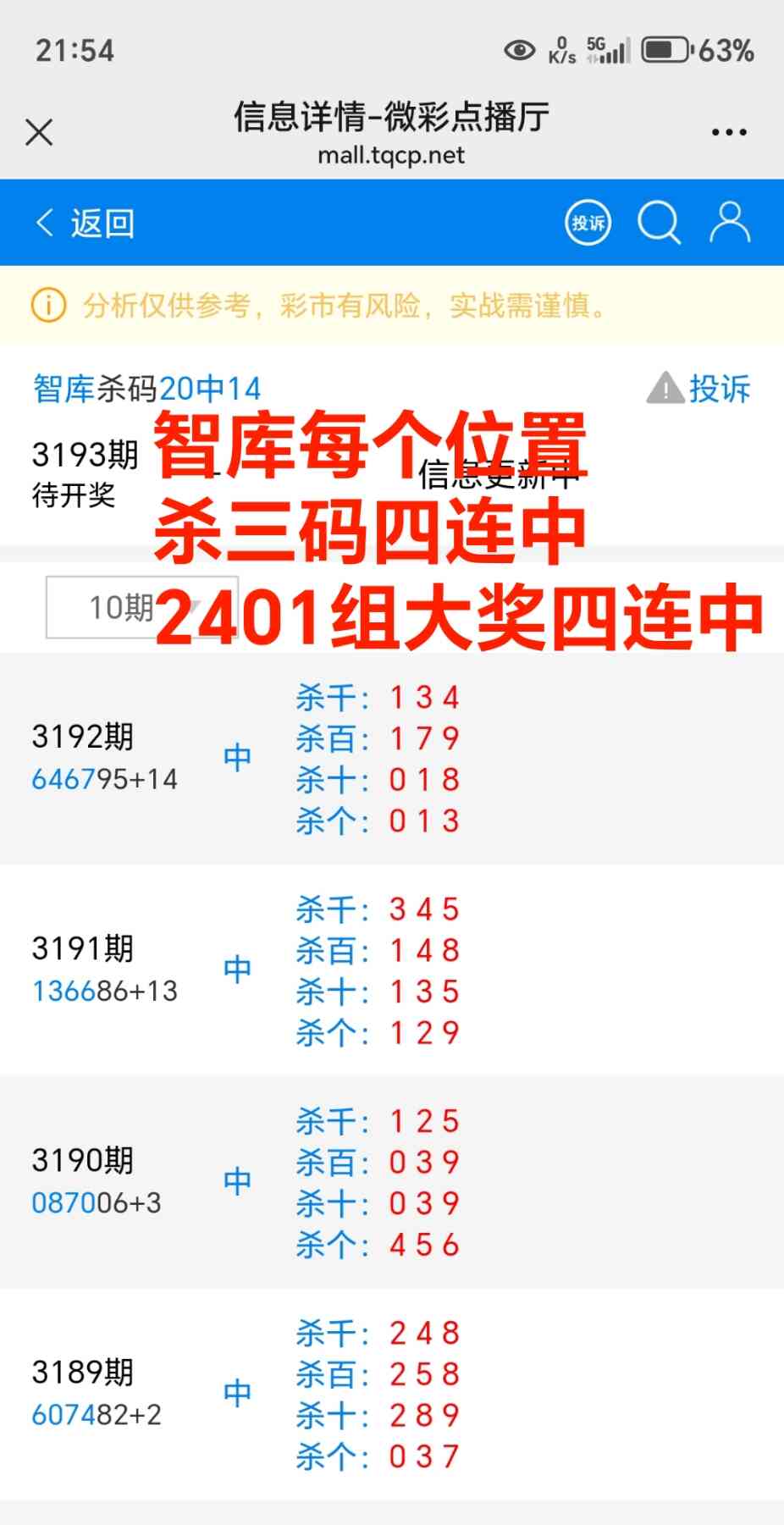The height and width of the screenshot is (1525, 784).
Task: Open the three-dot overflow menu
Action: pos(729,133)
